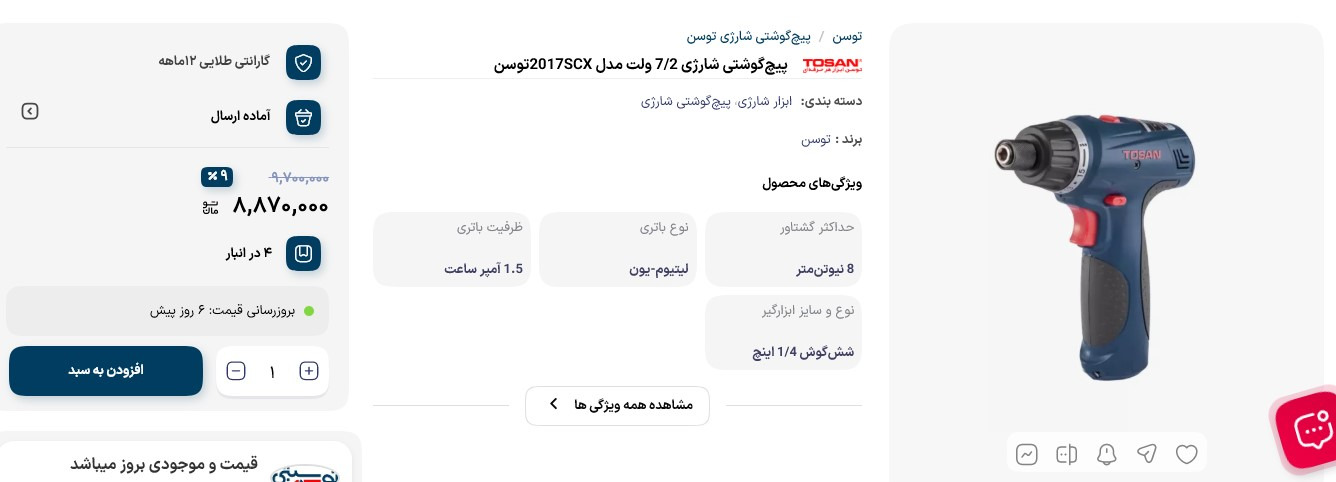
Task: Increase quantity with the plus button
Action: pos(309,371)
